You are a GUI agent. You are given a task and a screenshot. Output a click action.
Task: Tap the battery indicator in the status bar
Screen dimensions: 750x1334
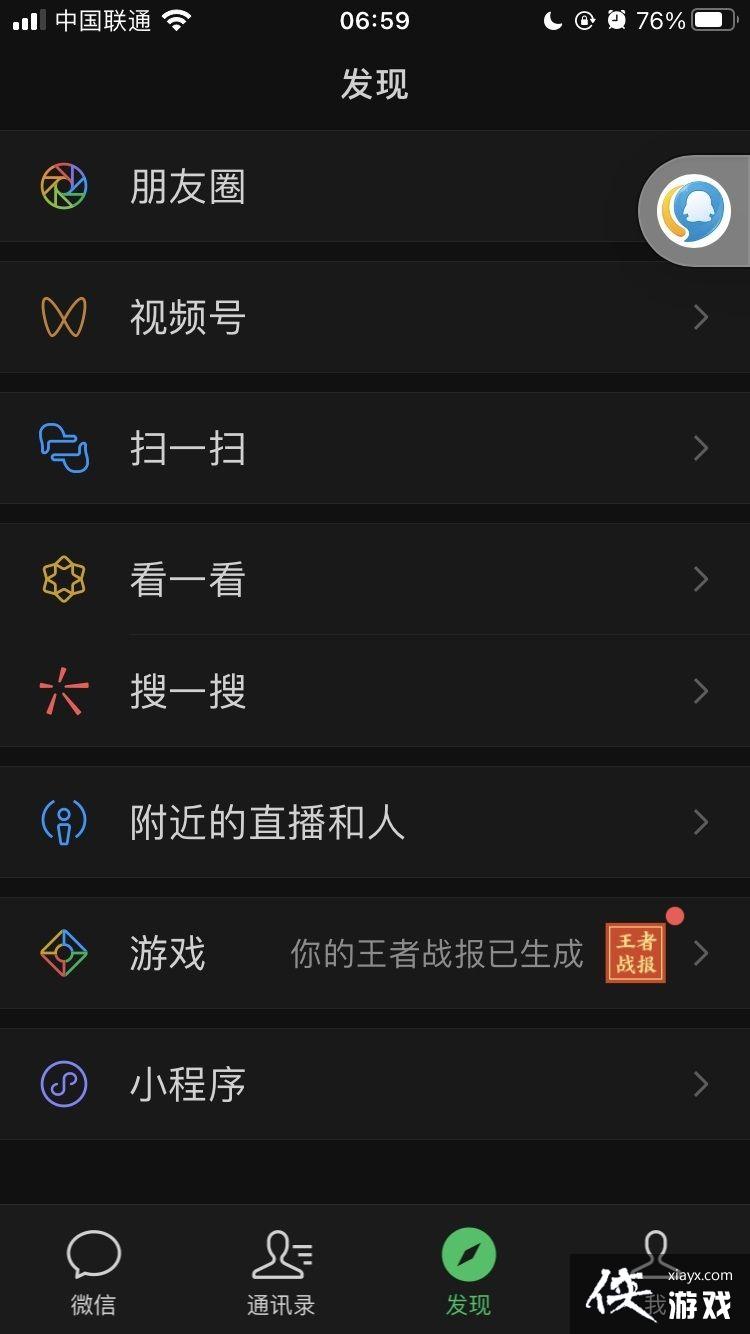[x=716, y=20]
